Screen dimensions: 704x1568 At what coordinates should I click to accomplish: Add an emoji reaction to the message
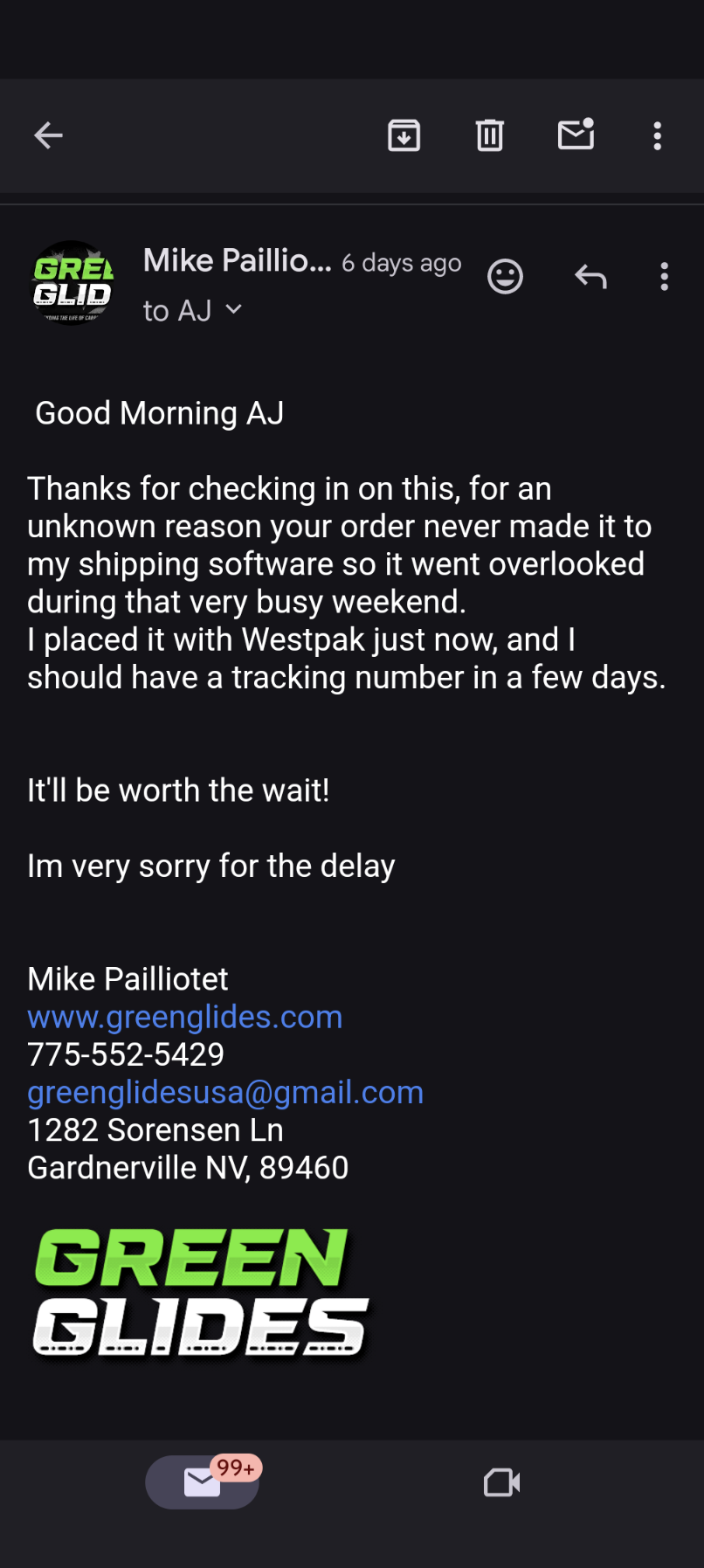(x=505, y=277)
